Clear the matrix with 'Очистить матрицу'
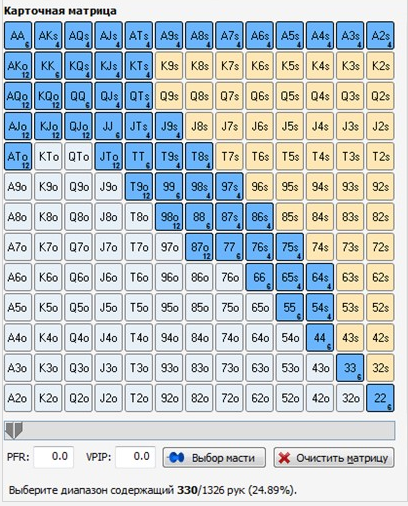408x506 pixels. (x=334, y=458)
